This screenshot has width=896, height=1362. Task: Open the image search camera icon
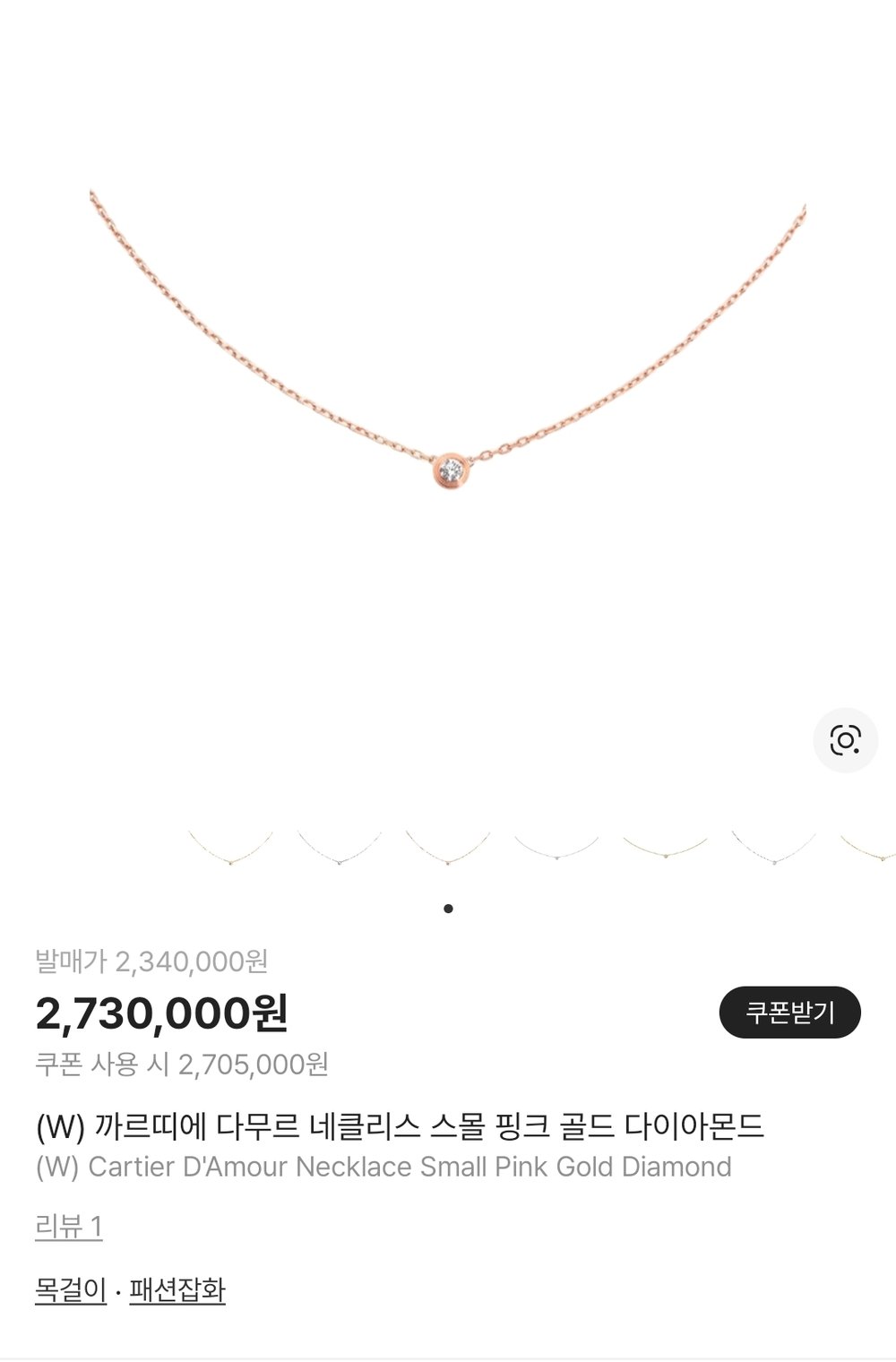click(x=845, y=740)
